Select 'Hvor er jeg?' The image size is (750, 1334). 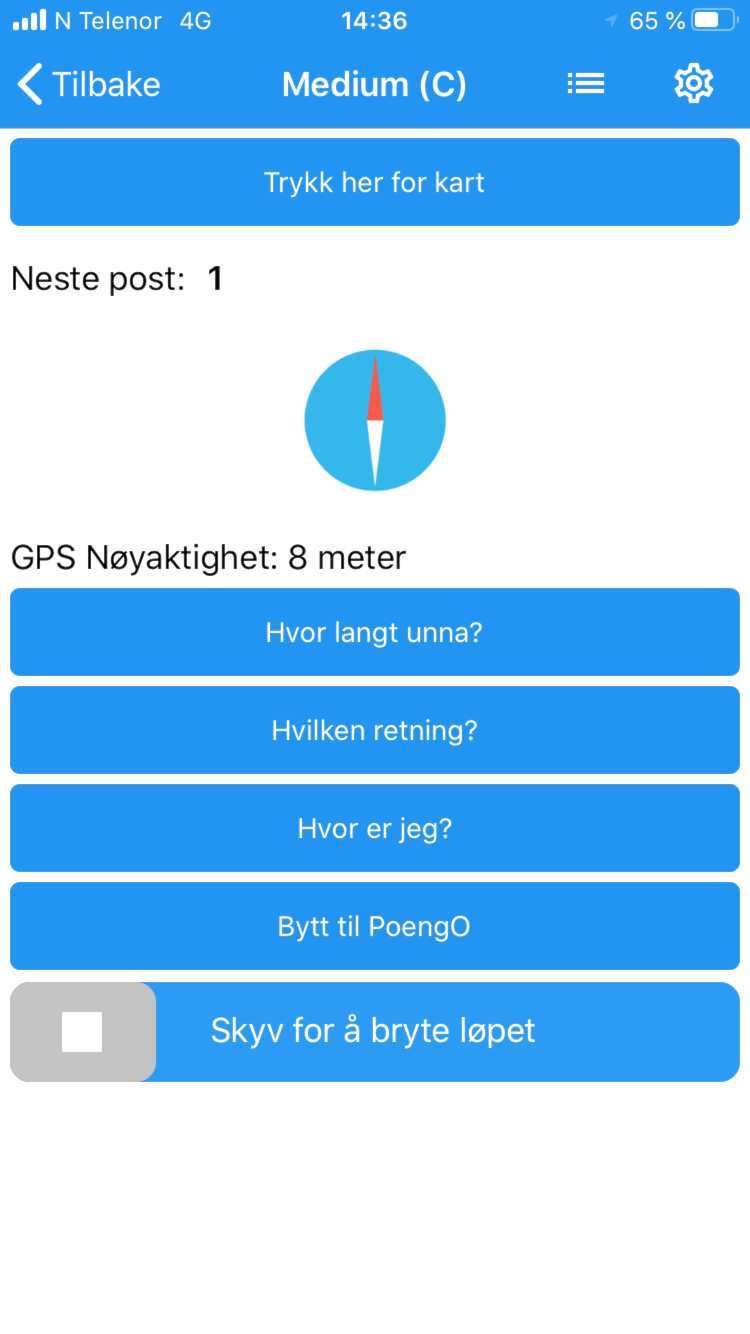coord(375,828)
